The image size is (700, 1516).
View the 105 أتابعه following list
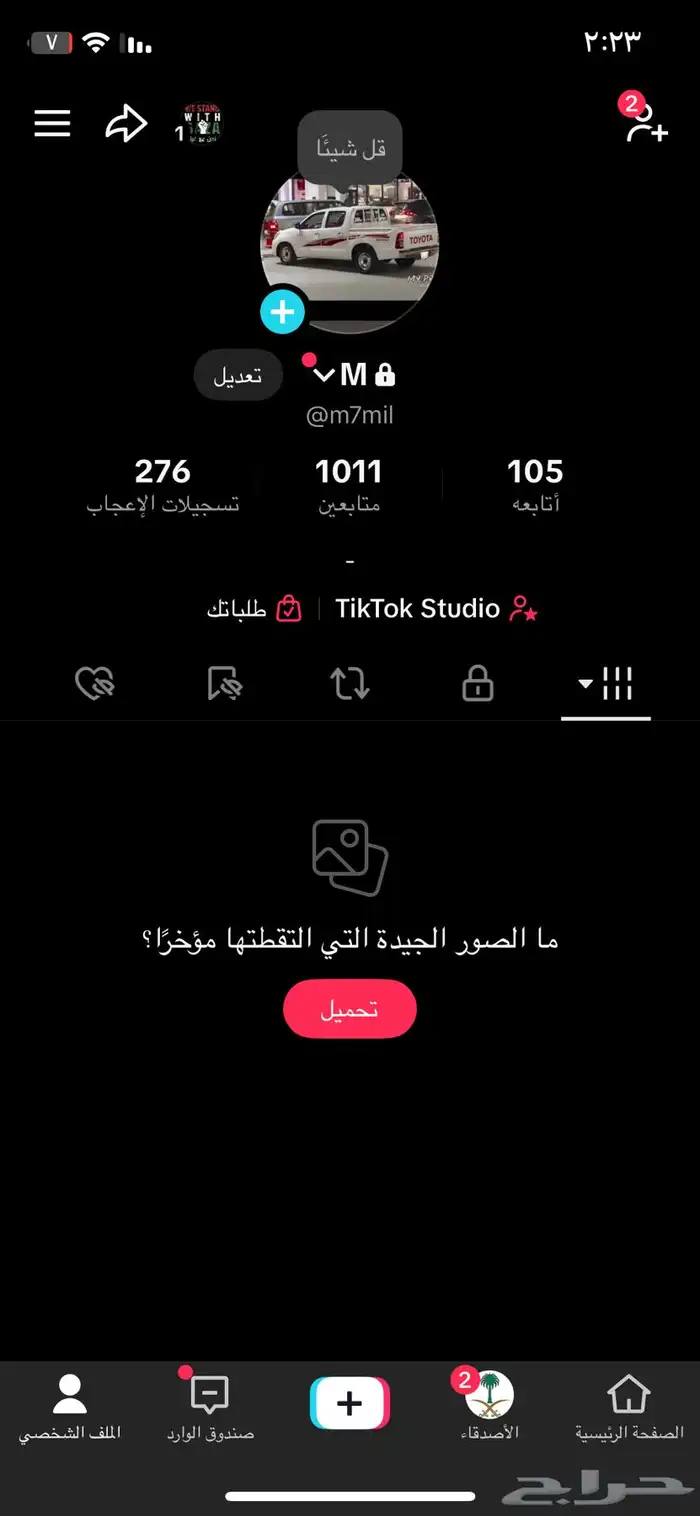(534, 485)
